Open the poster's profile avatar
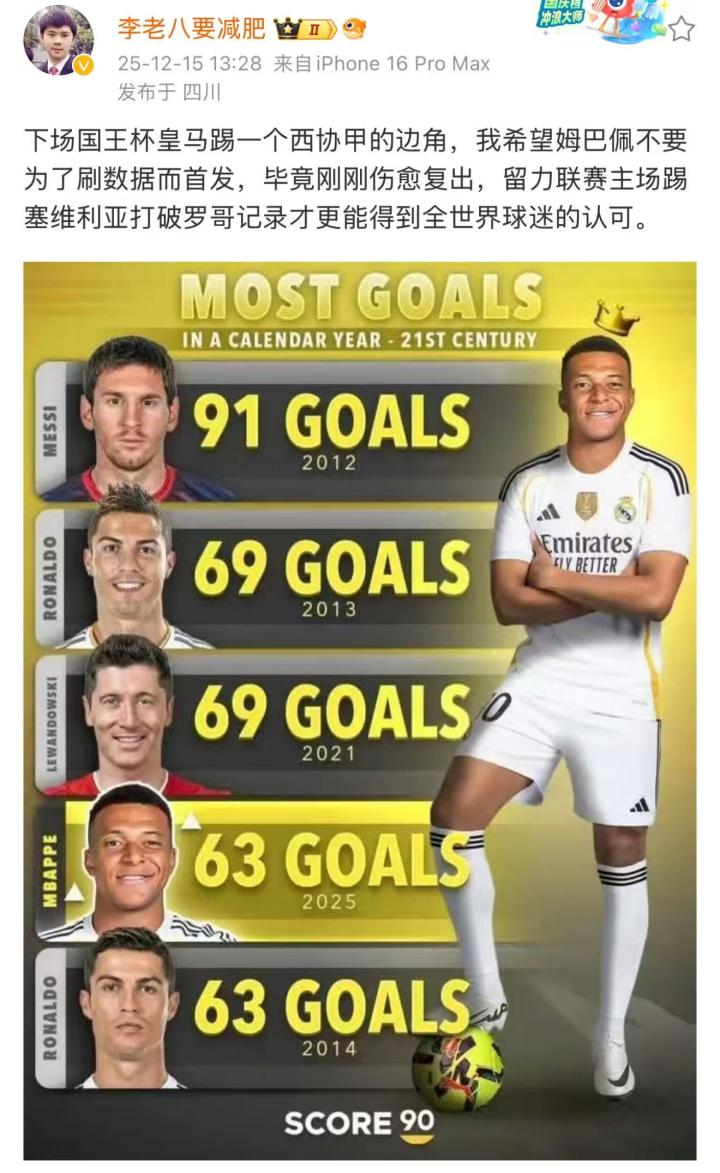Image resolution: width=720 pixels, height=1173 pixels. (57, 40)
